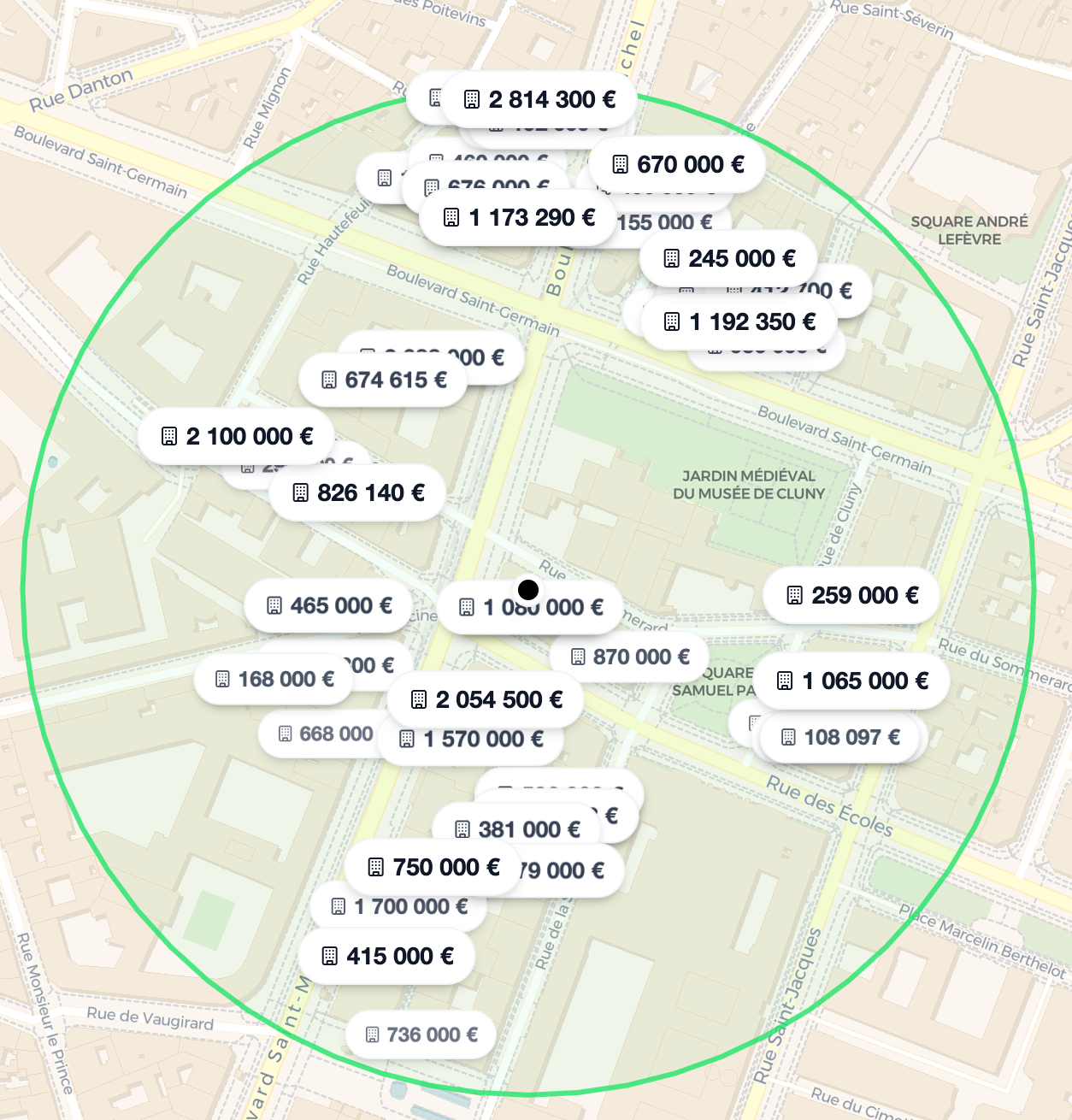
Task: Select the 670 000 € price marker
Action: tap(678, 164)
